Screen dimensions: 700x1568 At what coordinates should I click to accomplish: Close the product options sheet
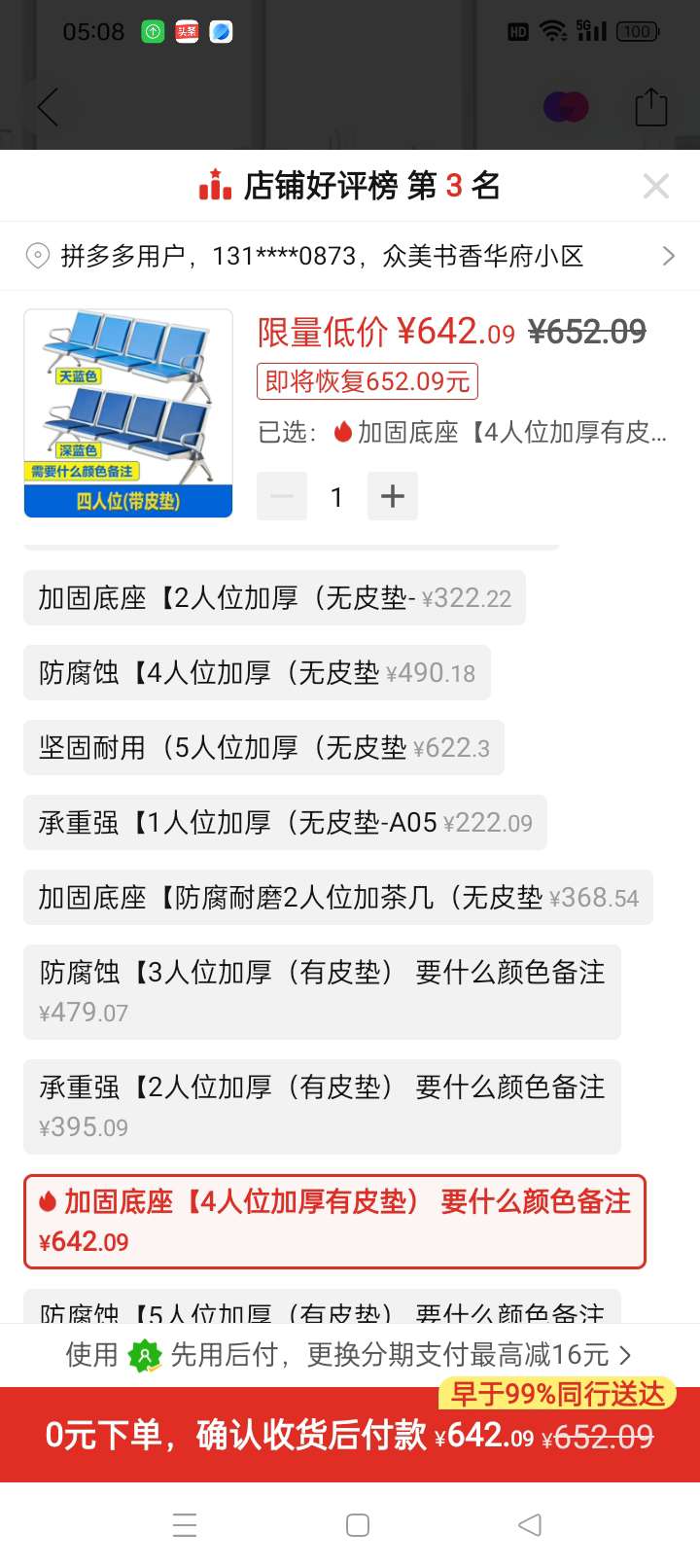656,186
